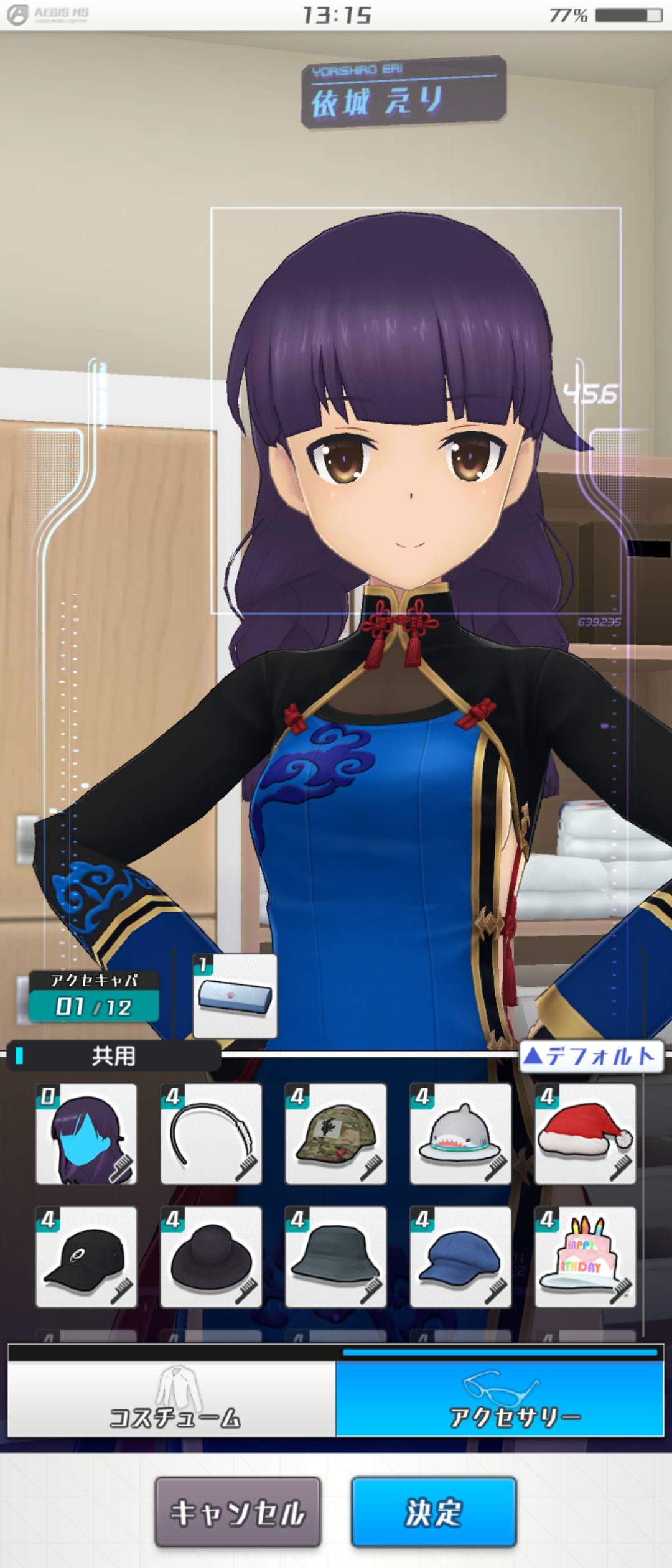
Task: Select the white headband accessory
Action: tap(211, 1134)
